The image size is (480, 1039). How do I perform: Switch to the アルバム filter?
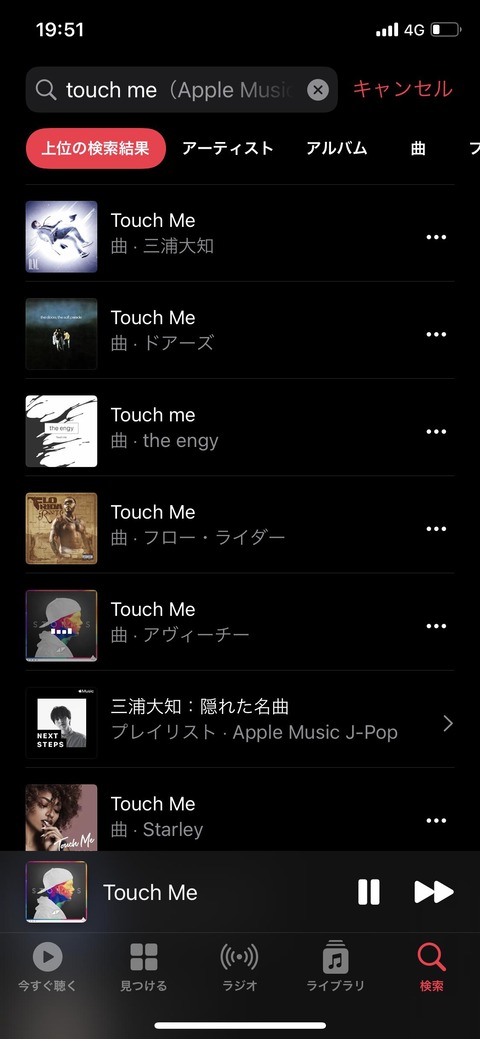point(337,148)
